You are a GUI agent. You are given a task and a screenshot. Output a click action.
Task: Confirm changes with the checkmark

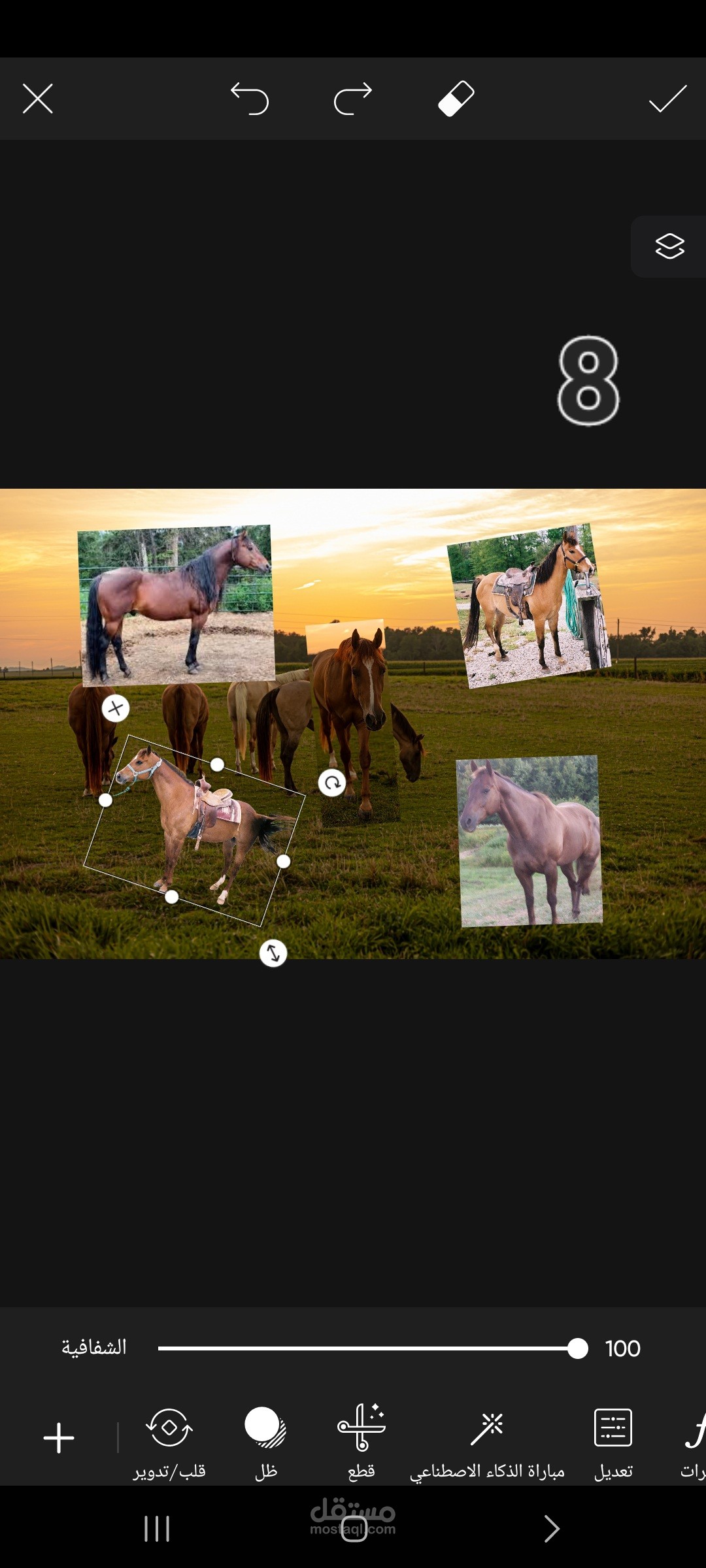[x=667, y=99]
